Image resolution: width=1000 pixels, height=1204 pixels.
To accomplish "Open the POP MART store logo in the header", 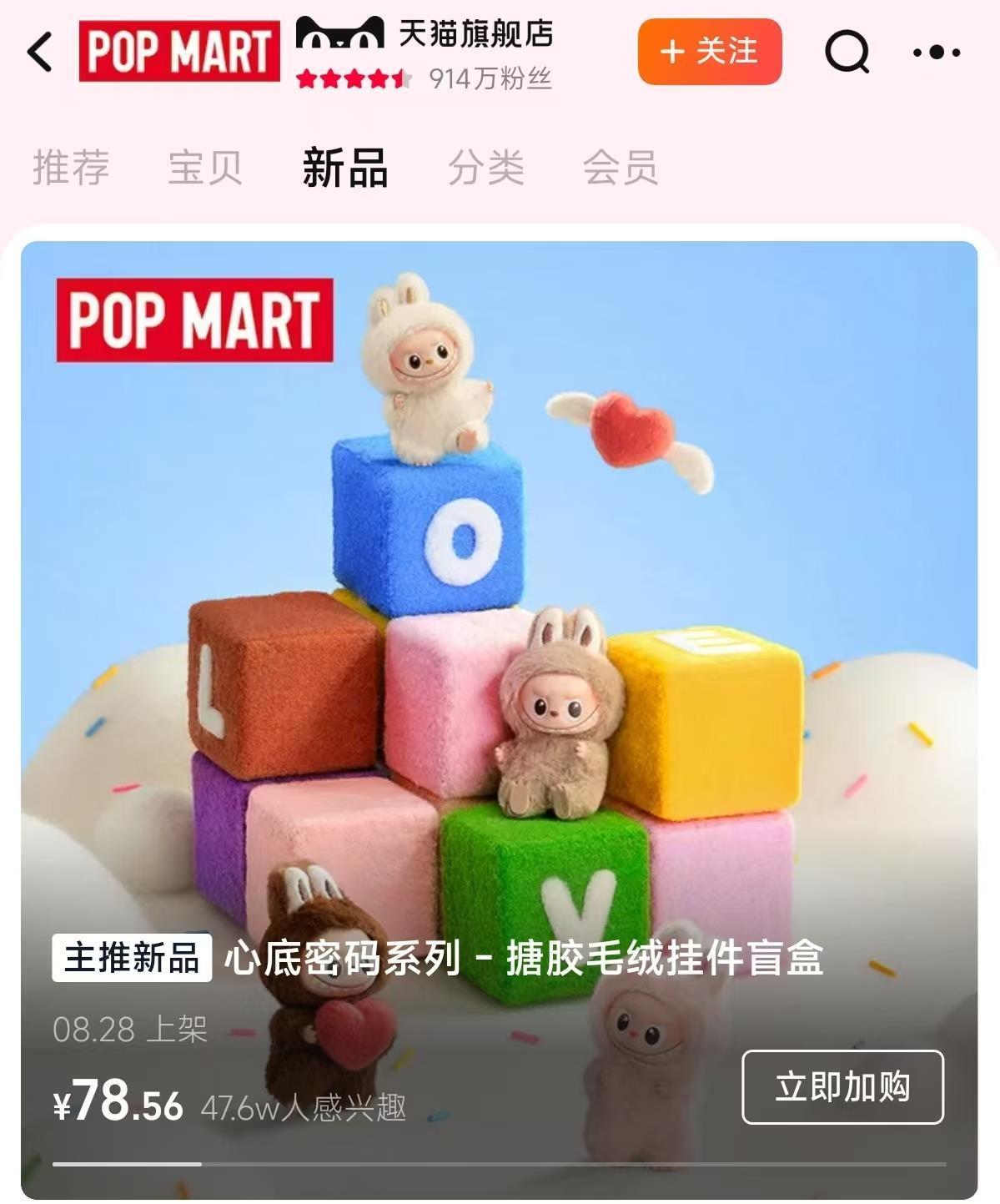I will [x=179, y=52].
